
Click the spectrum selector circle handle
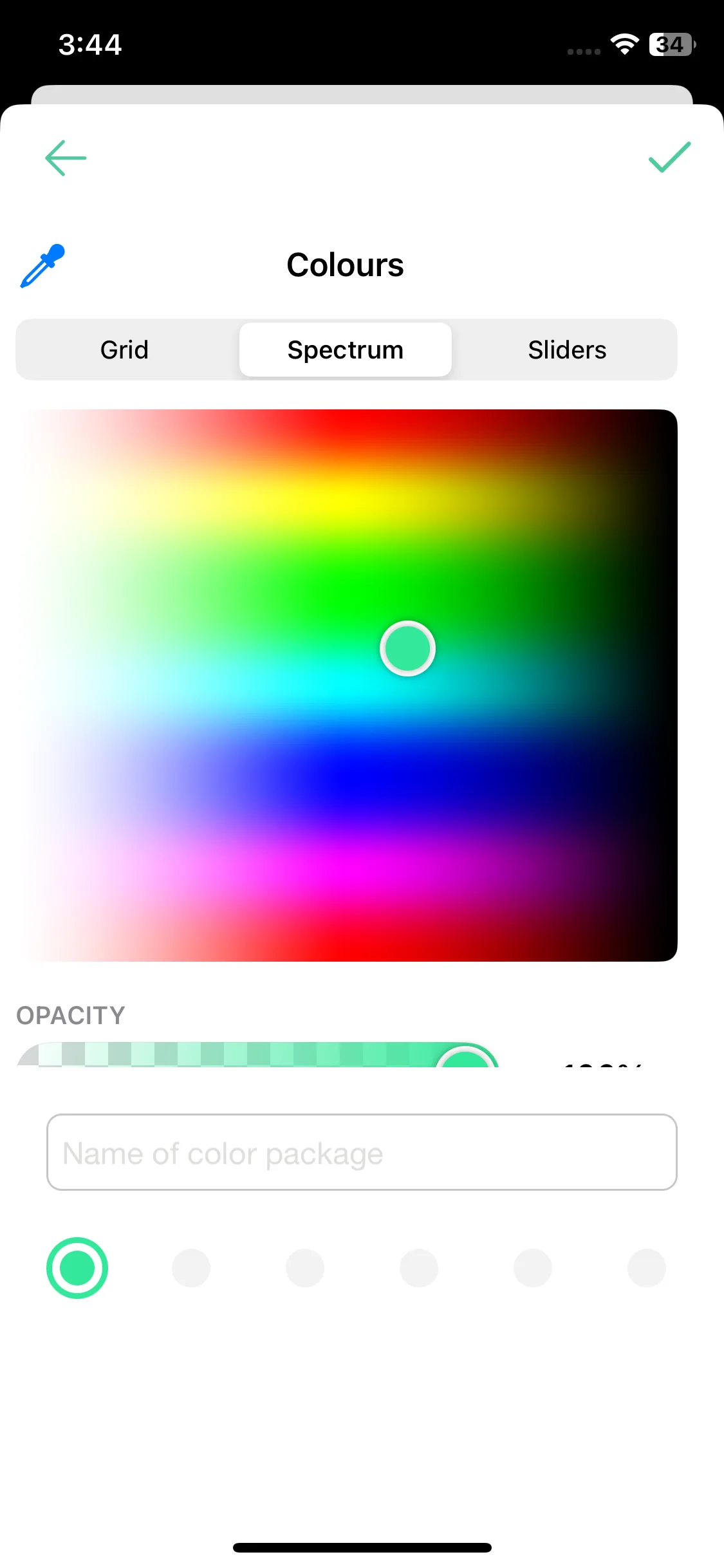coord(408,648)
